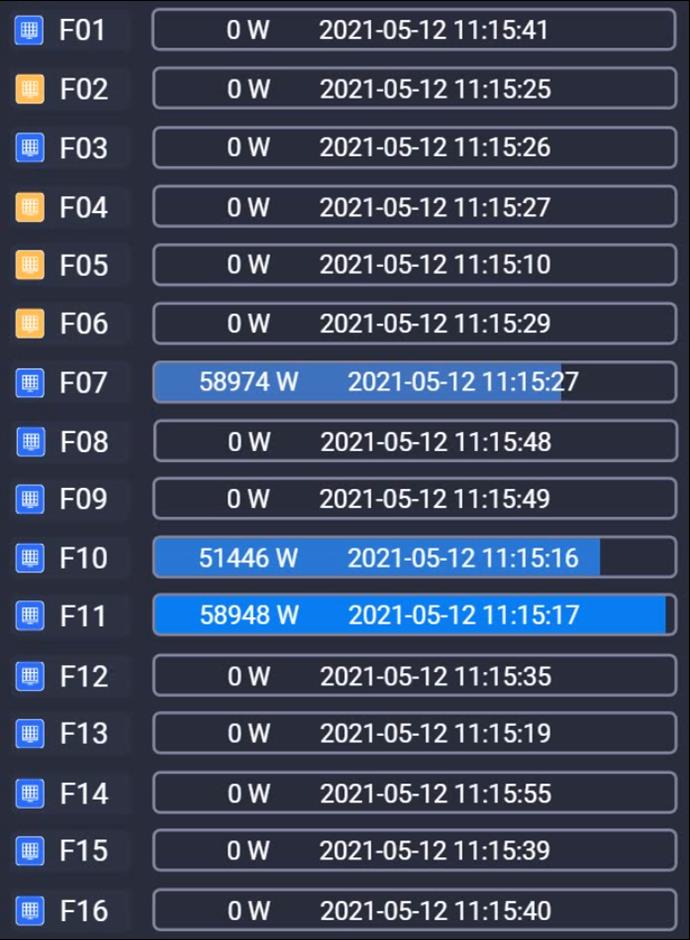Open the F01 device row

(x=414, y=30)
